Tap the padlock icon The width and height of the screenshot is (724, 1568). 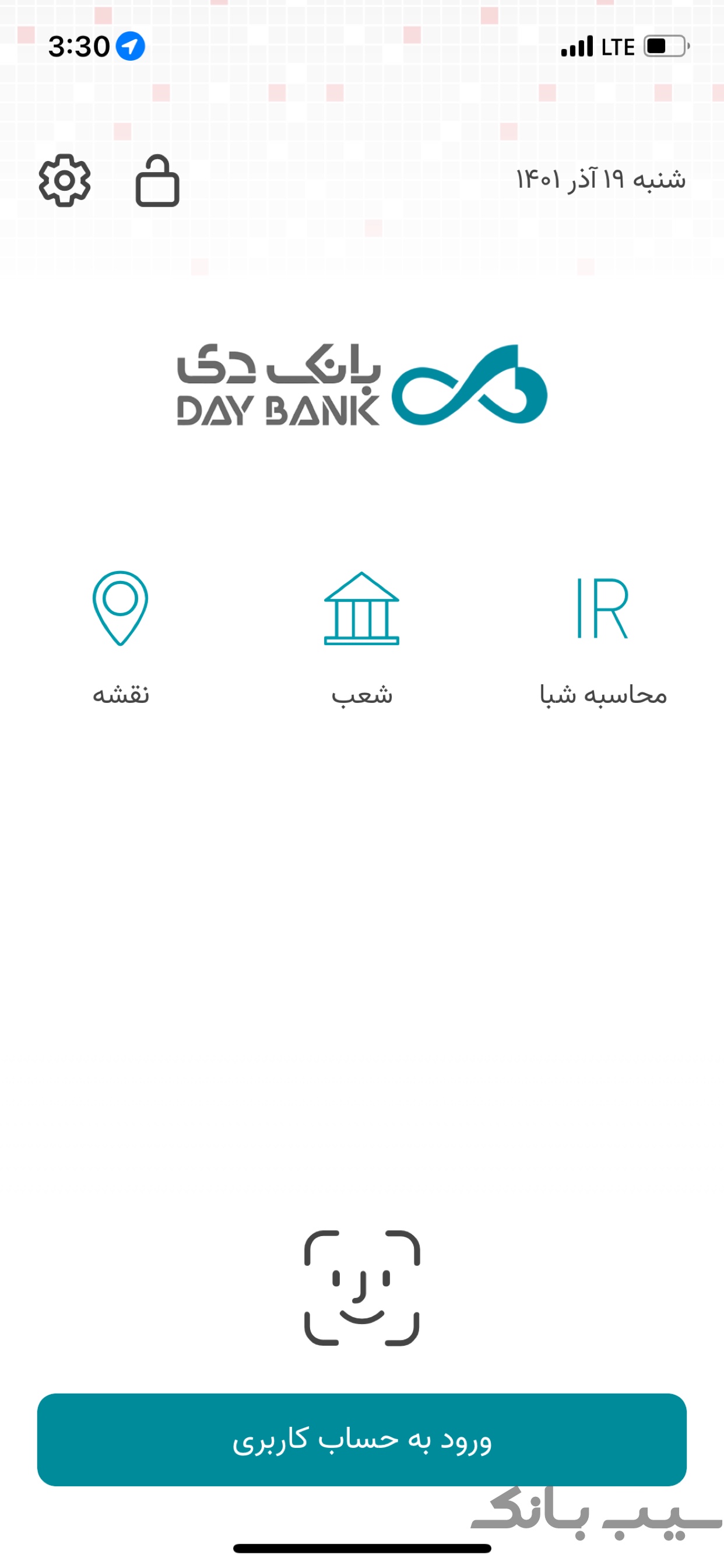(x=157, y=181)
